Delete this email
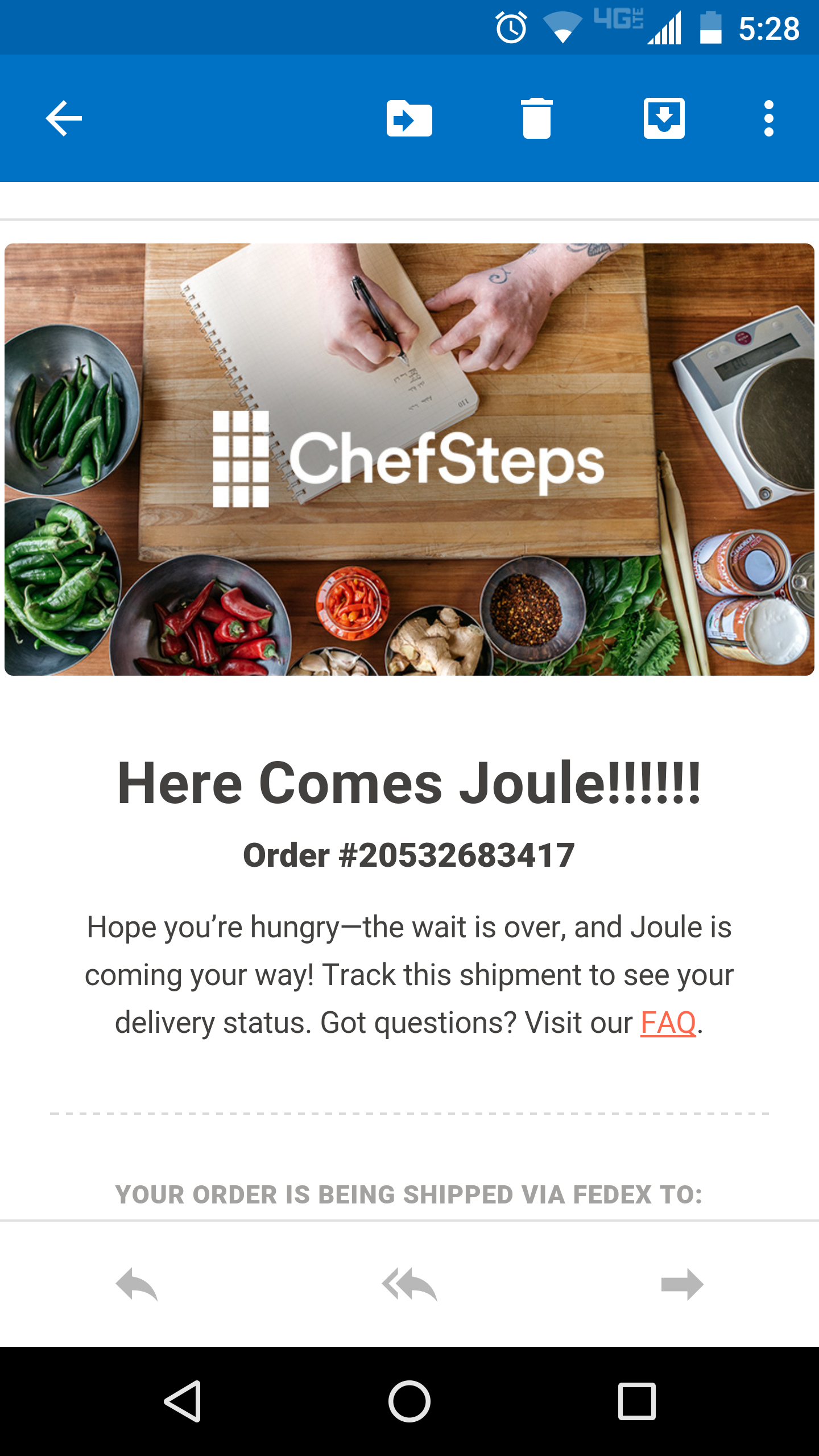This screenshot has width=819, height=1456. (536, 118)
